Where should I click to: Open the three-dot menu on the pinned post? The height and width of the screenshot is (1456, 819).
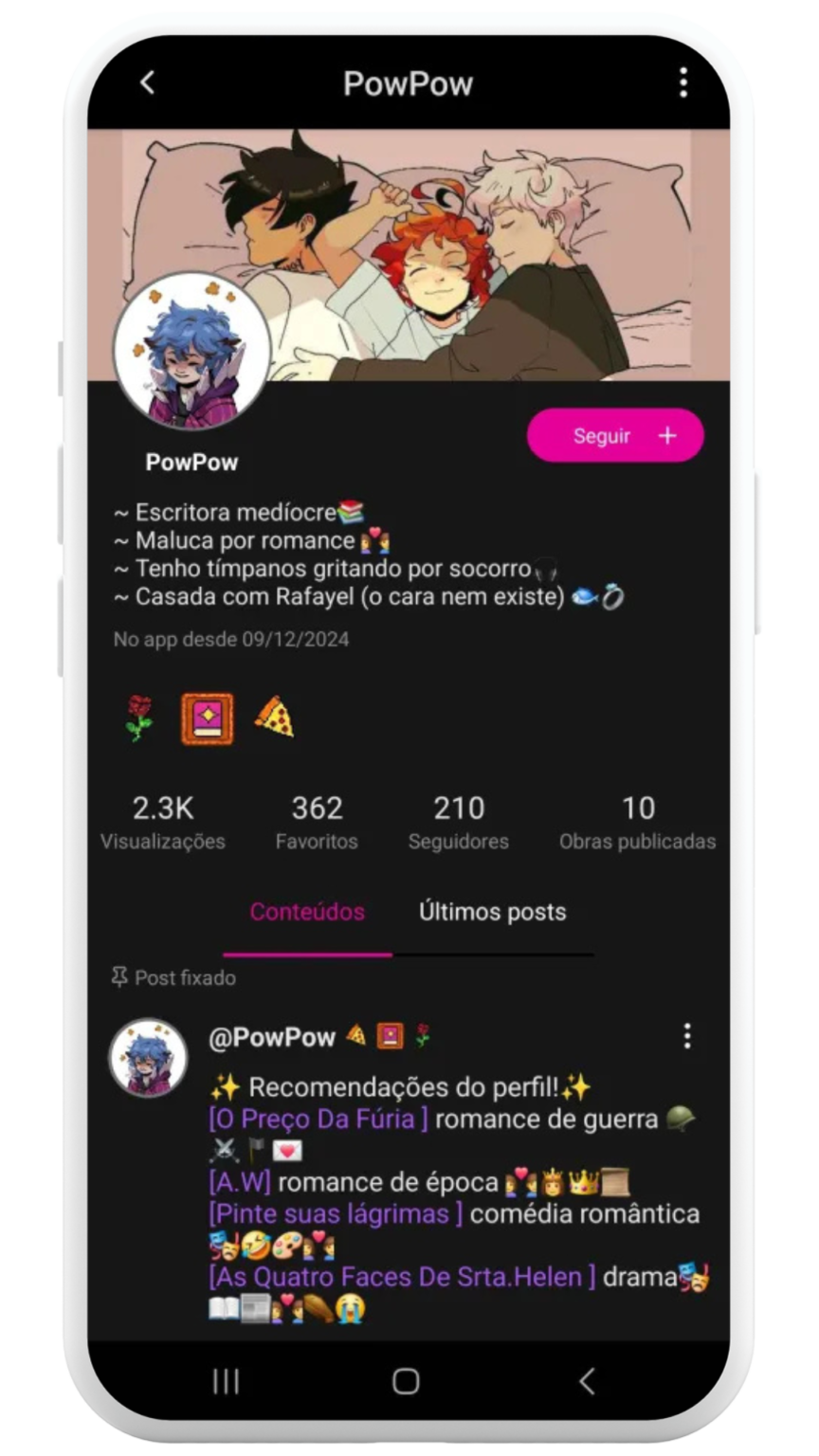(686, 1037)
